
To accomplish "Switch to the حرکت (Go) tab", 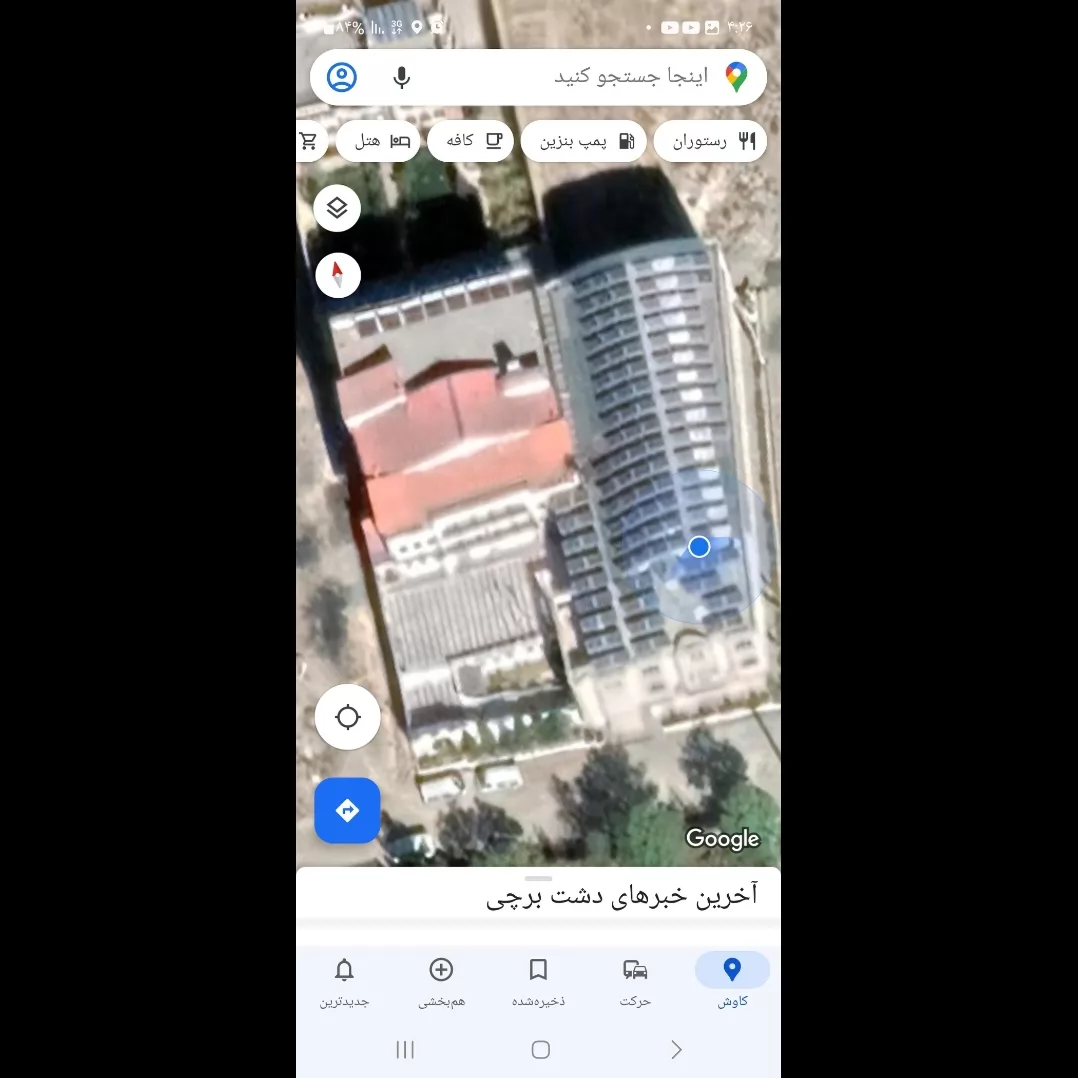I will coord(635,982).
